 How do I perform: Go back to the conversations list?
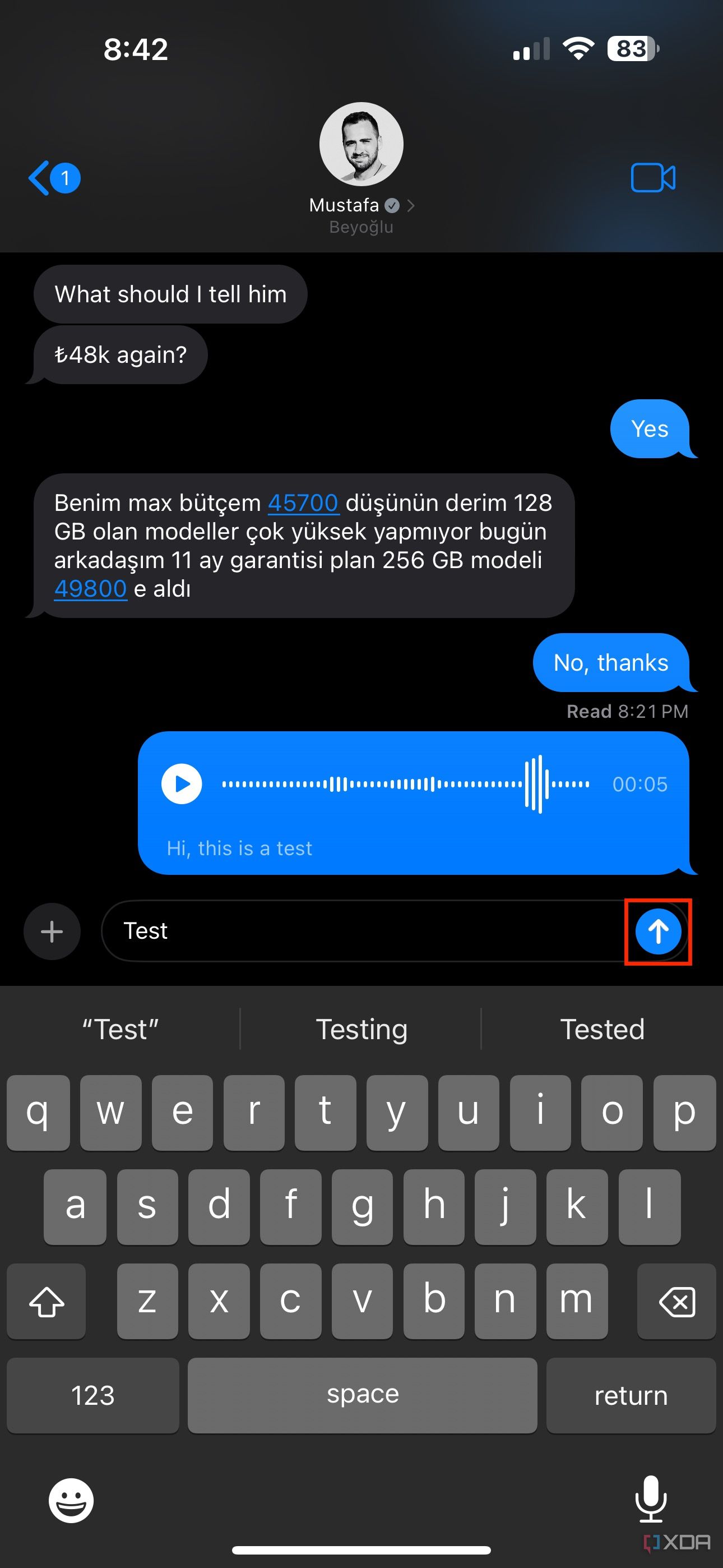pyautogui.click(x=54, y=178)
